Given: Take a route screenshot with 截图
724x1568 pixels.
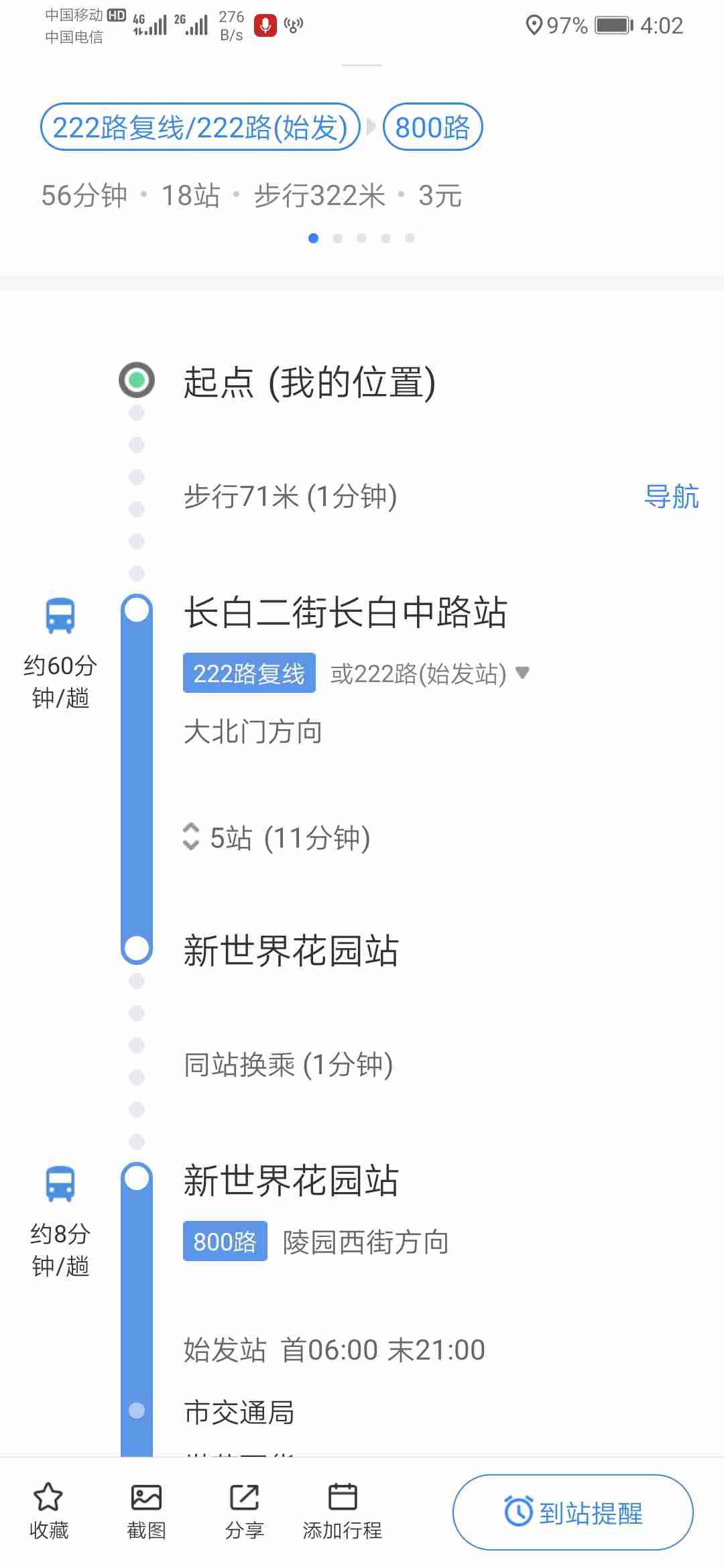Looking at the screenshot, I should pos(146,1511).
